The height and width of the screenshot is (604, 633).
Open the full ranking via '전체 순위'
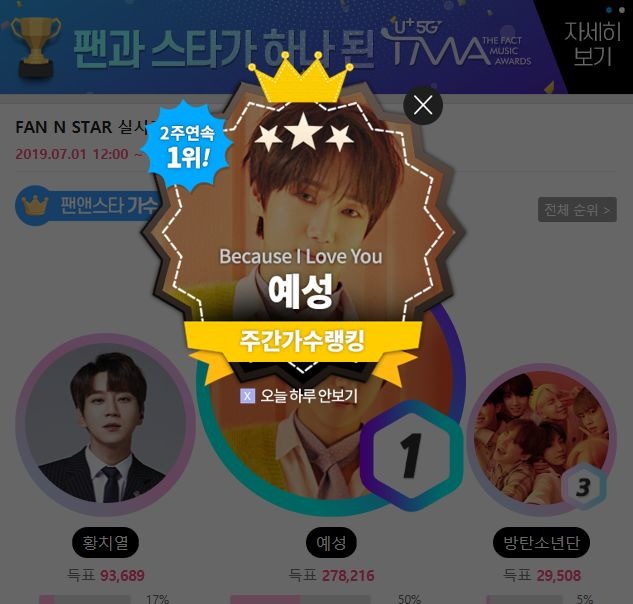(576, 209)
